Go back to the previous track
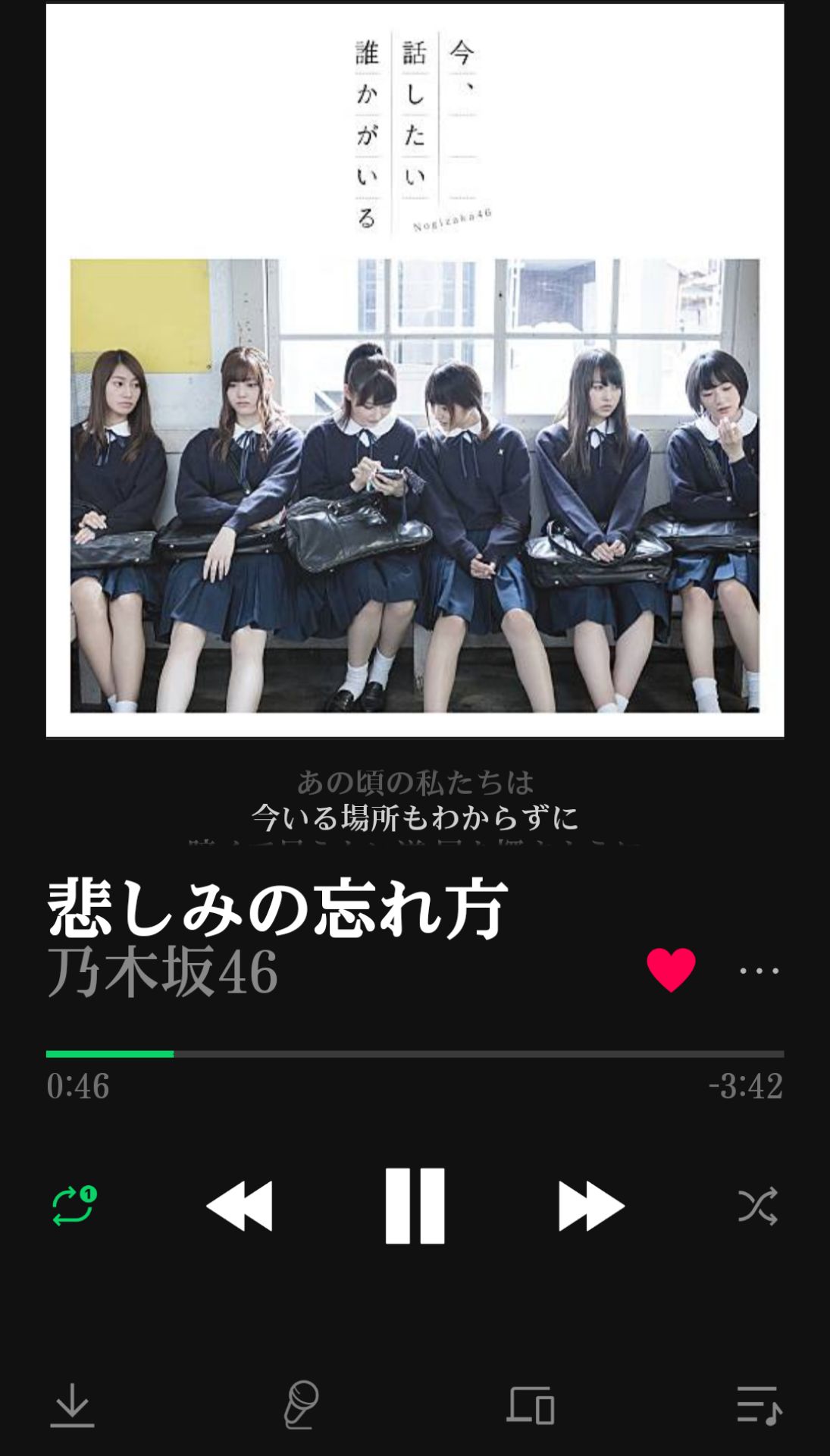830x1456 pixels. coord(240,1206)
